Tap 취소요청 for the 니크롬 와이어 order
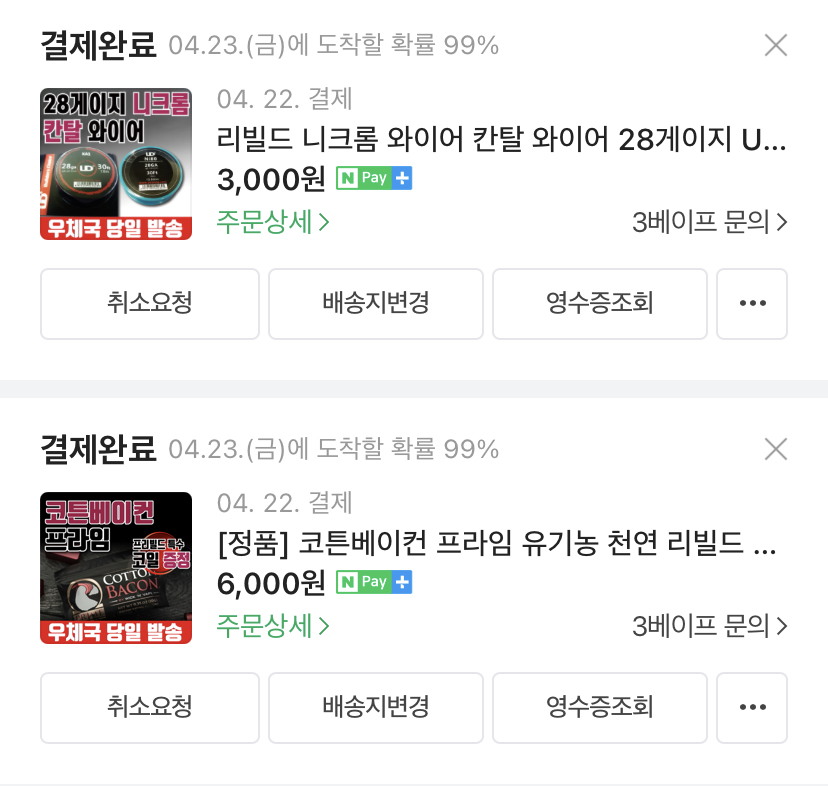 pyautogui.click(x=150, y=304)
